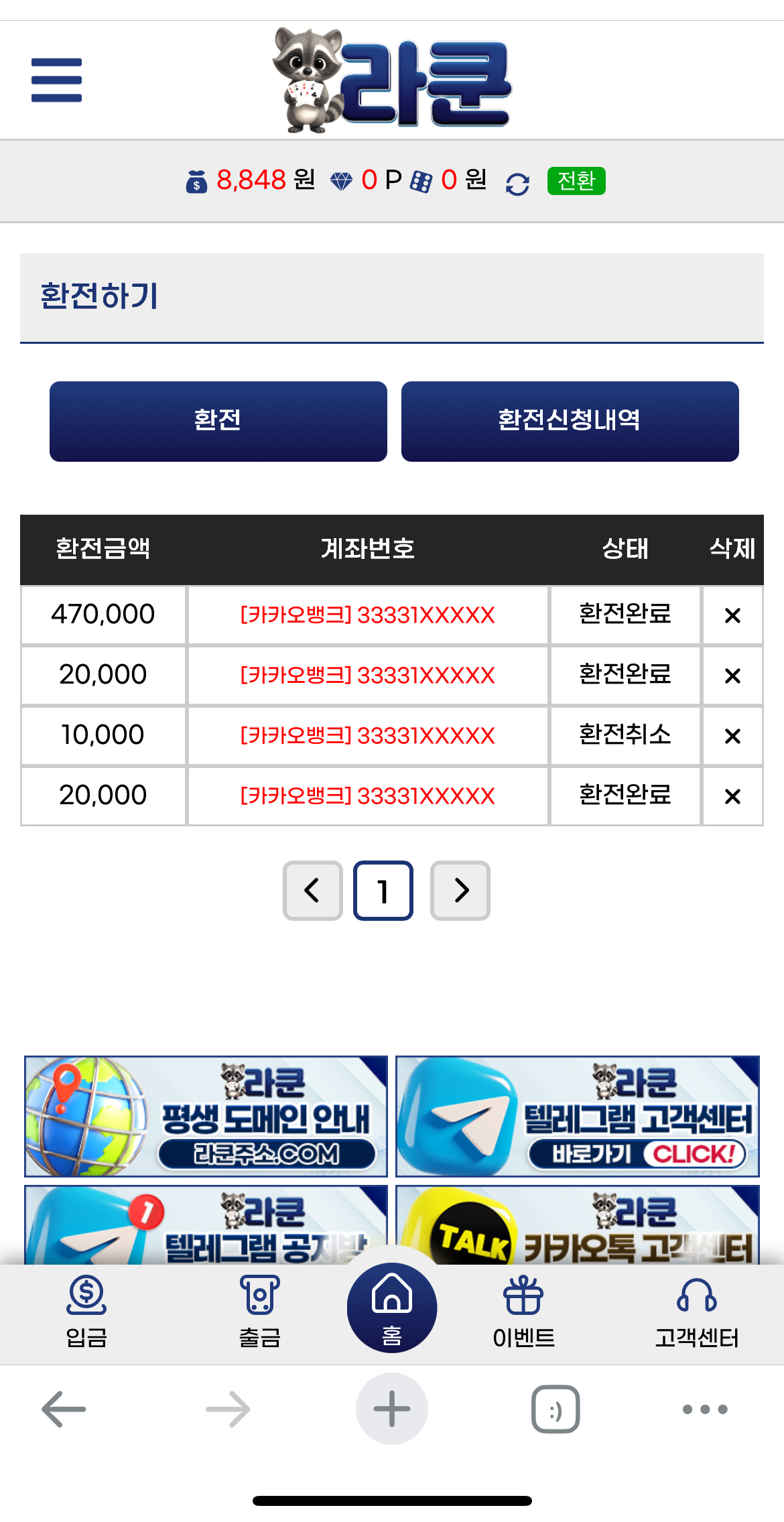784x1522 pixels.
Task: Go to 홈 tab
Action: pos(392,1308)
